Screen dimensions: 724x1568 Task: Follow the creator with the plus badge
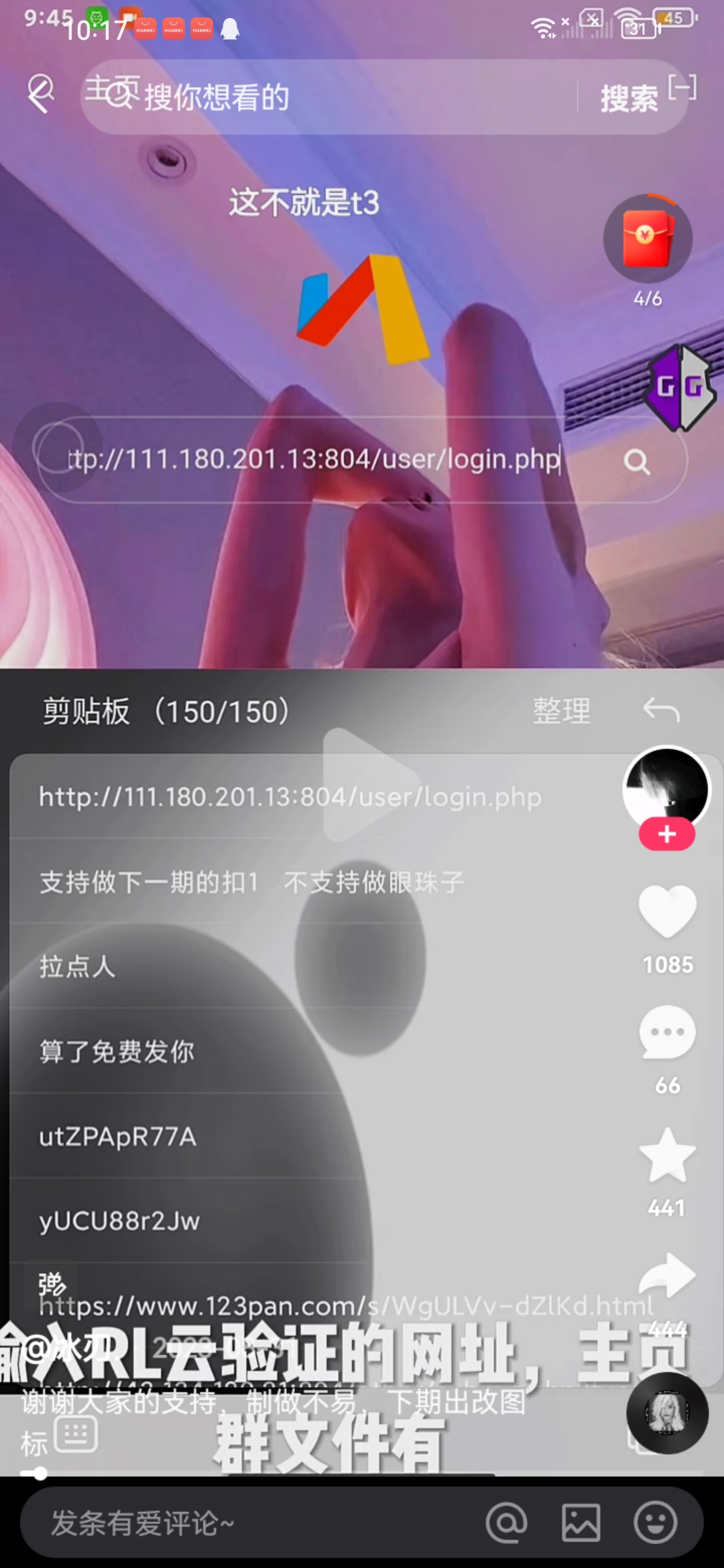(x=666, y=834)
